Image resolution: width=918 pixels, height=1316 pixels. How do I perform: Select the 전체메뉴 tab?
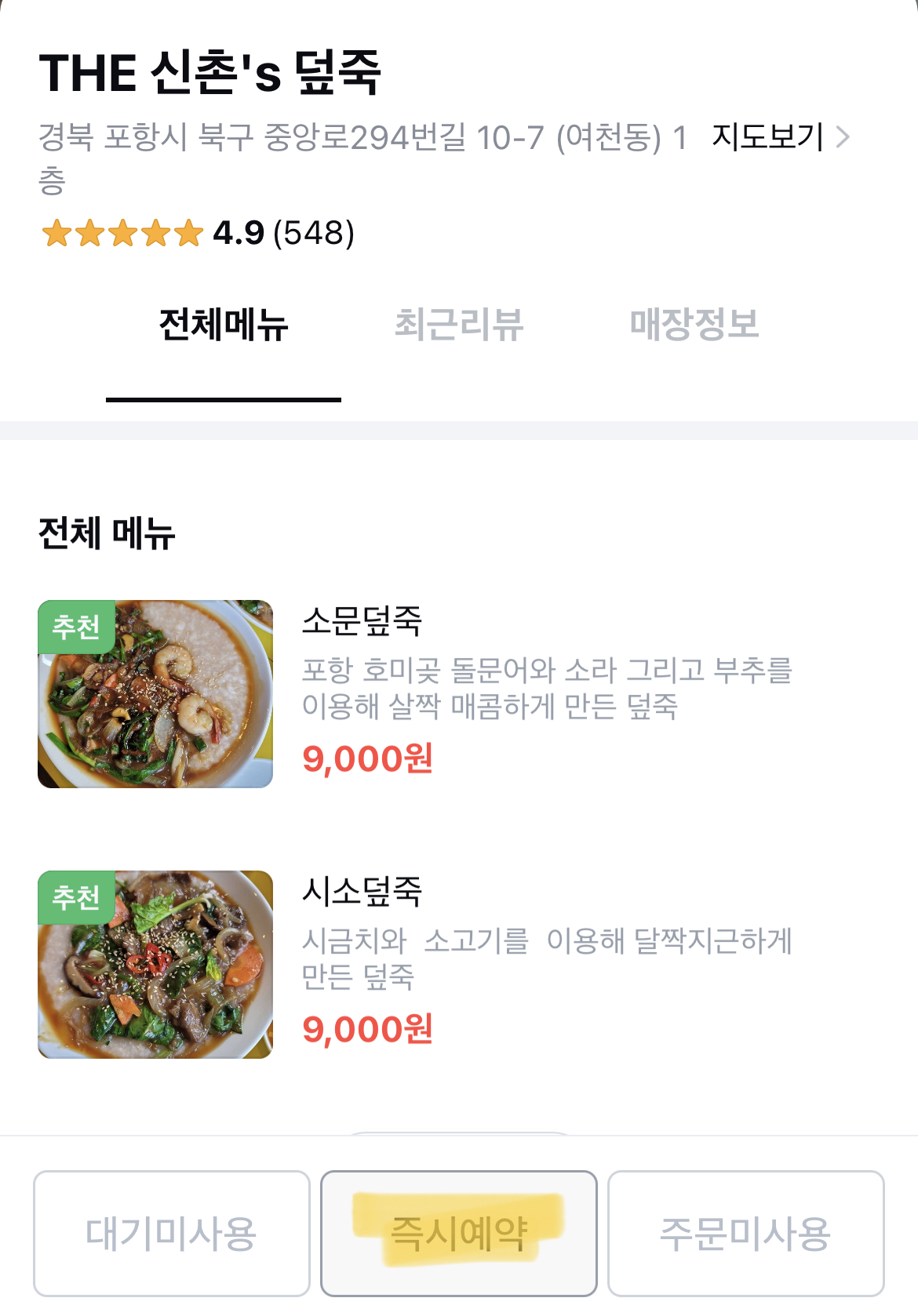coord(224,324)
